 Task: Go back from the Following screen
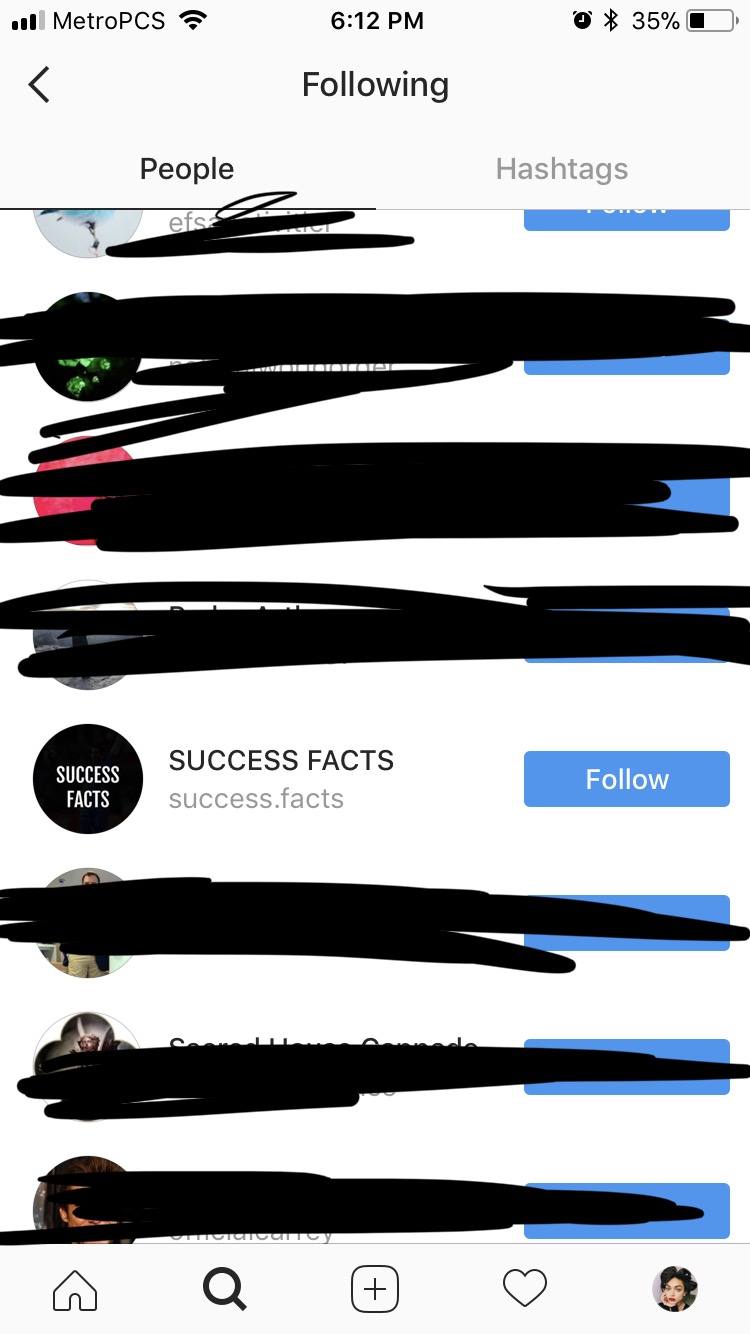(x=39, y=85)
